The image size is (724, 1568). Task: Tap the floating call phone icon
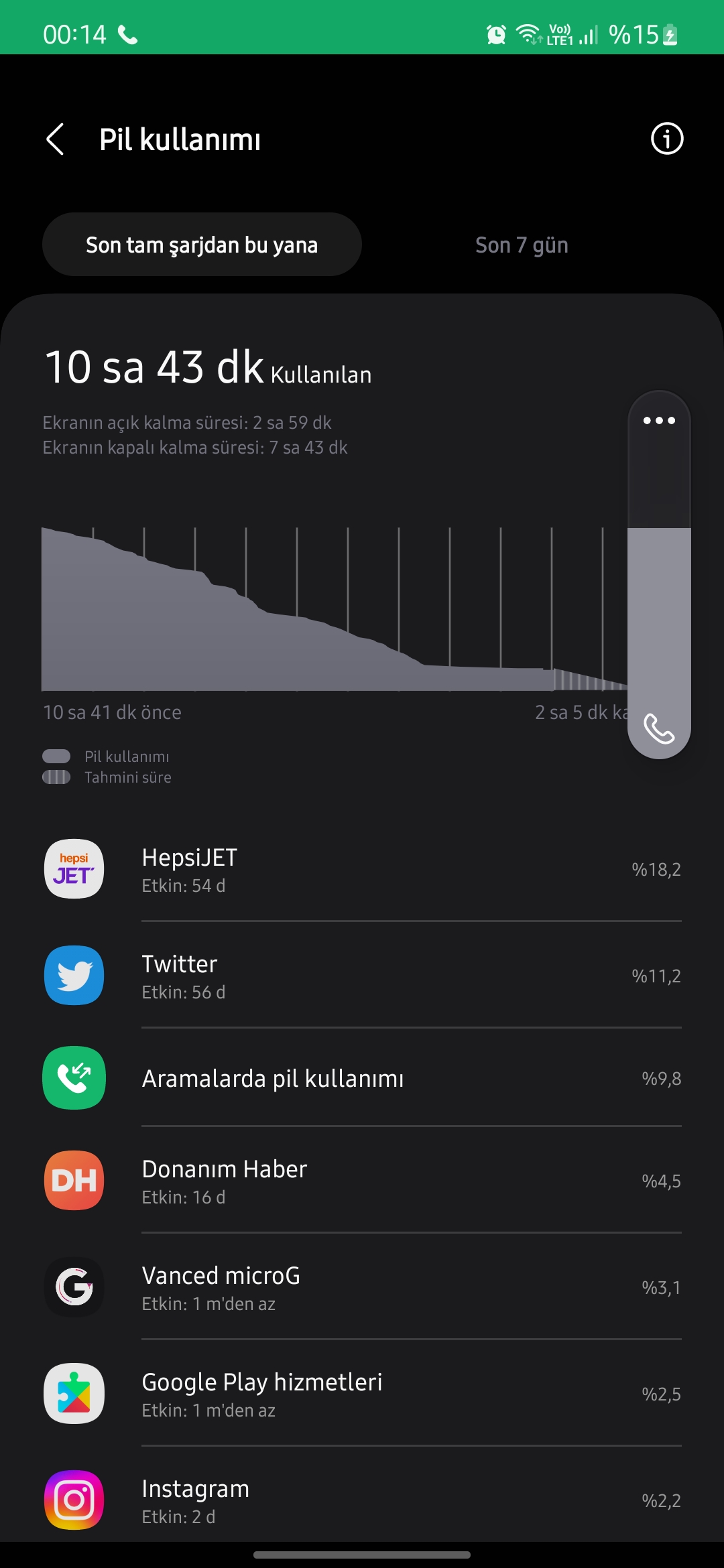[659, 728]
